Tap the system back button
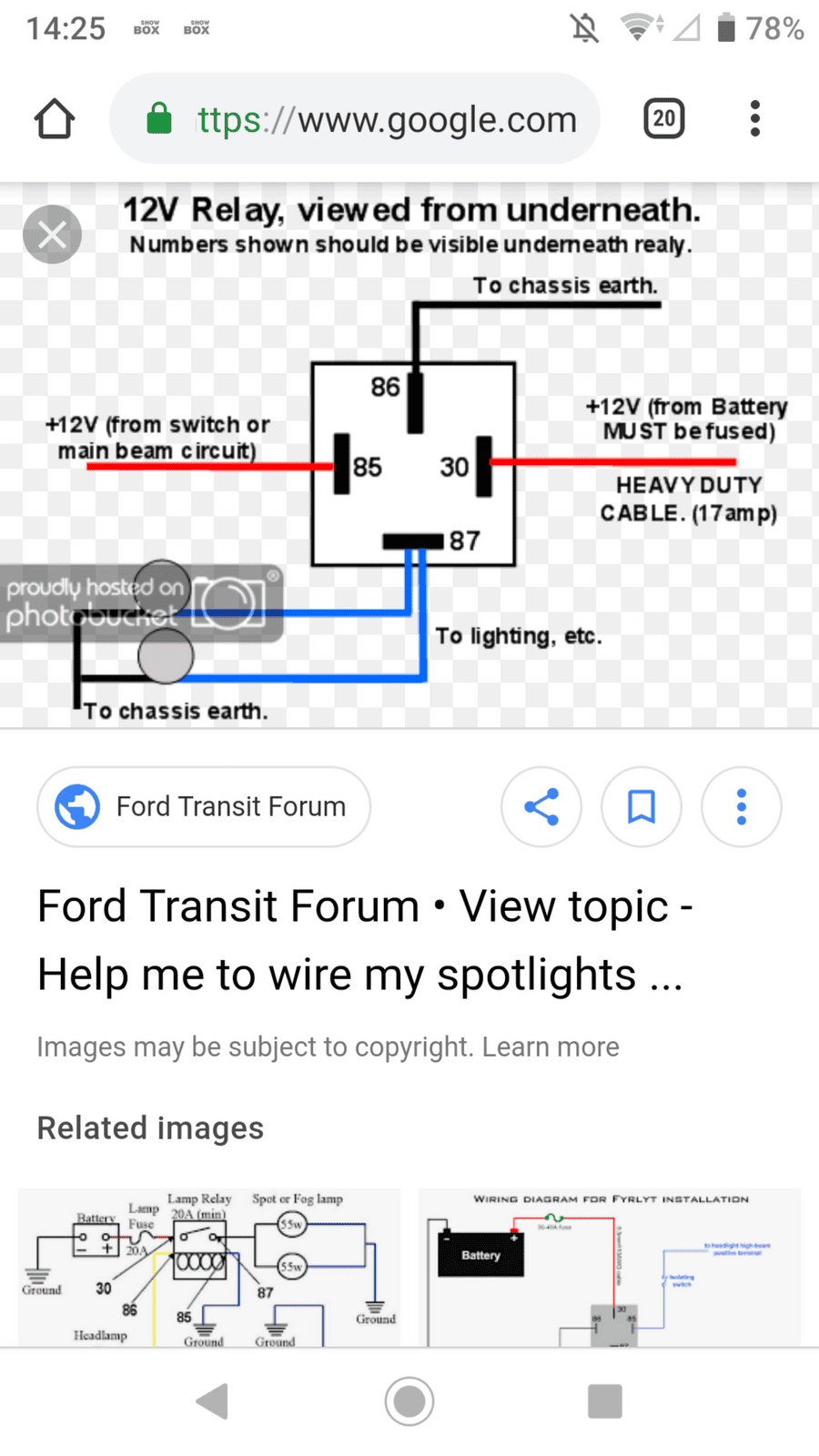The image size is (819, 1456). click(x=212, y=1401)
